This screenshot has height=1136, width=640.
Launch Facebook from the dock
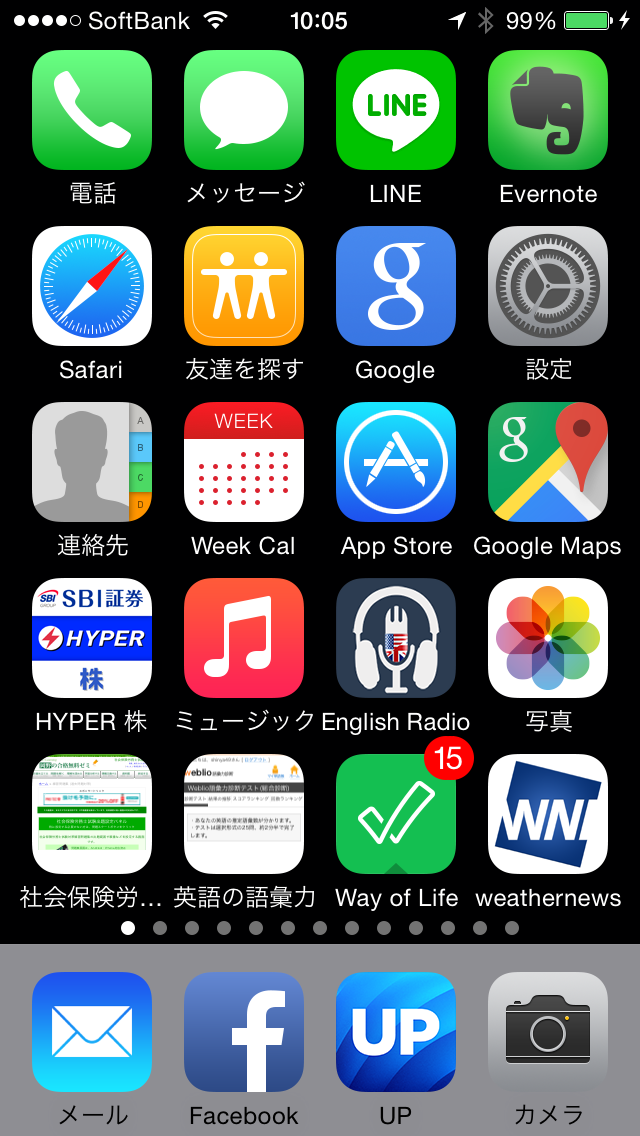pyautogui.click(x=244, y=1032)
